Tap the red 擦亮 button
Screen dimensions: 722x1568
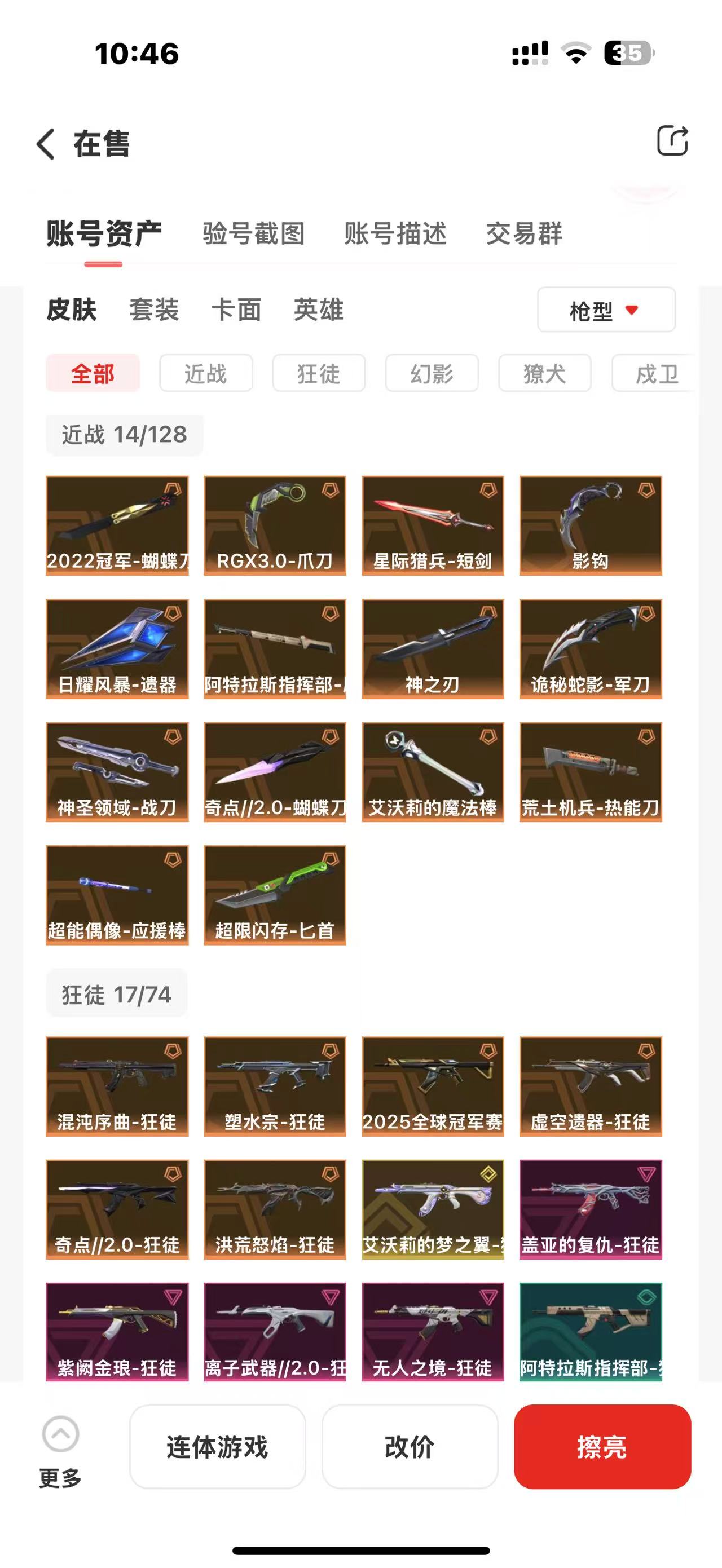pyautogui.click(x=602, y=1446)
